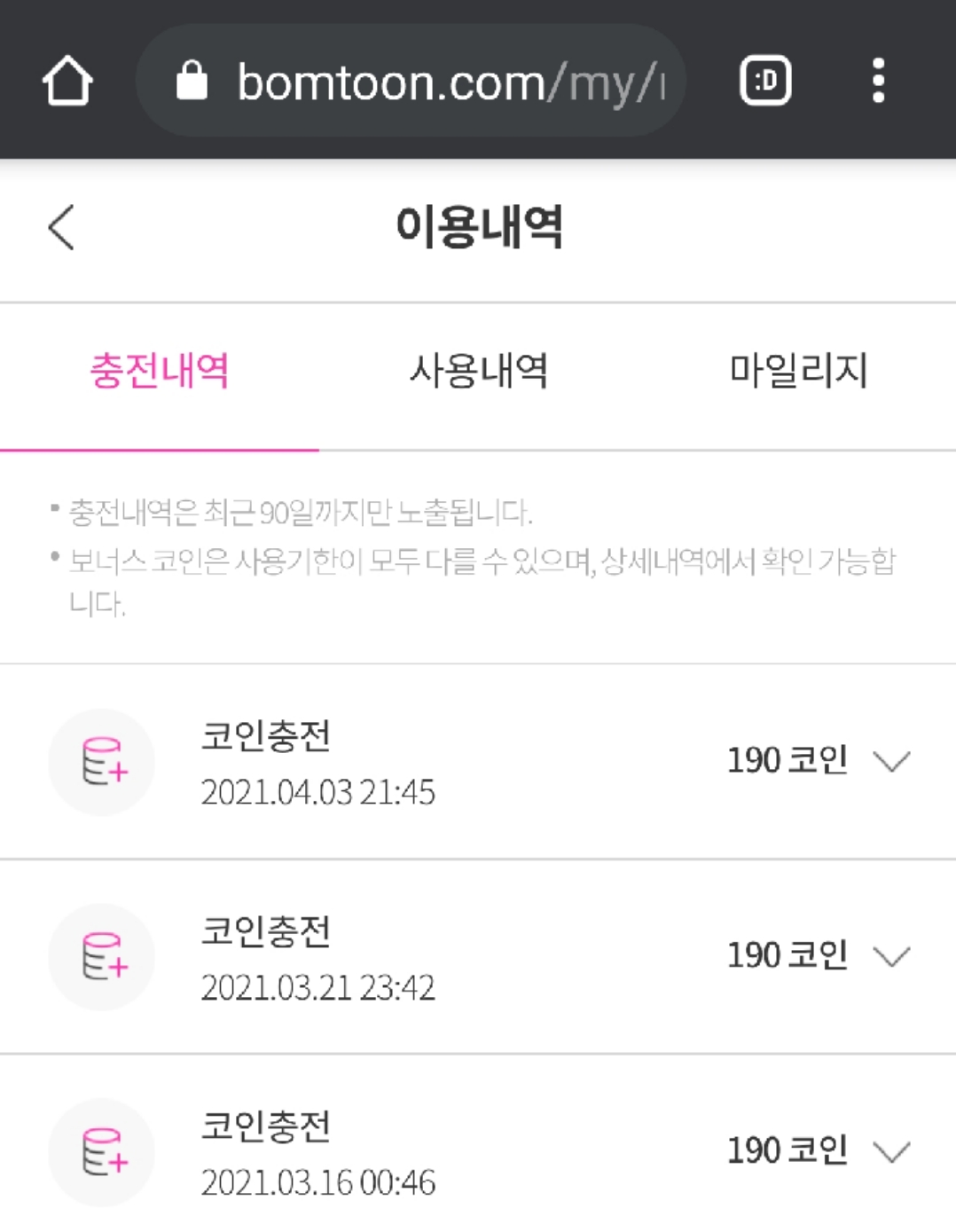Open the browser tab switcher icon
956x1232 pixels.
pyautogui.click(x=764, y=81)
